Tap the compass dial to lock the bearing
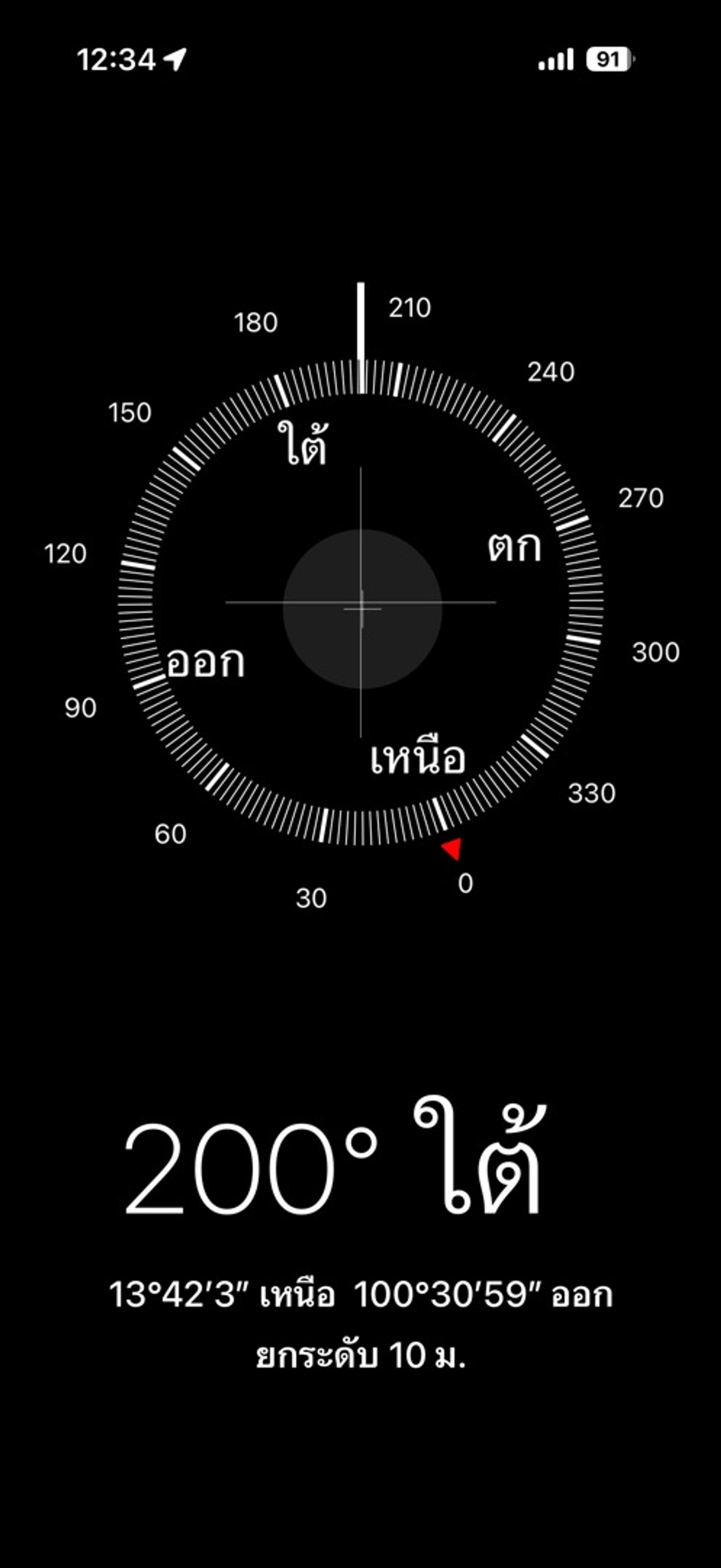Screen dimensions: 721x1568 [x=361, y=602]
